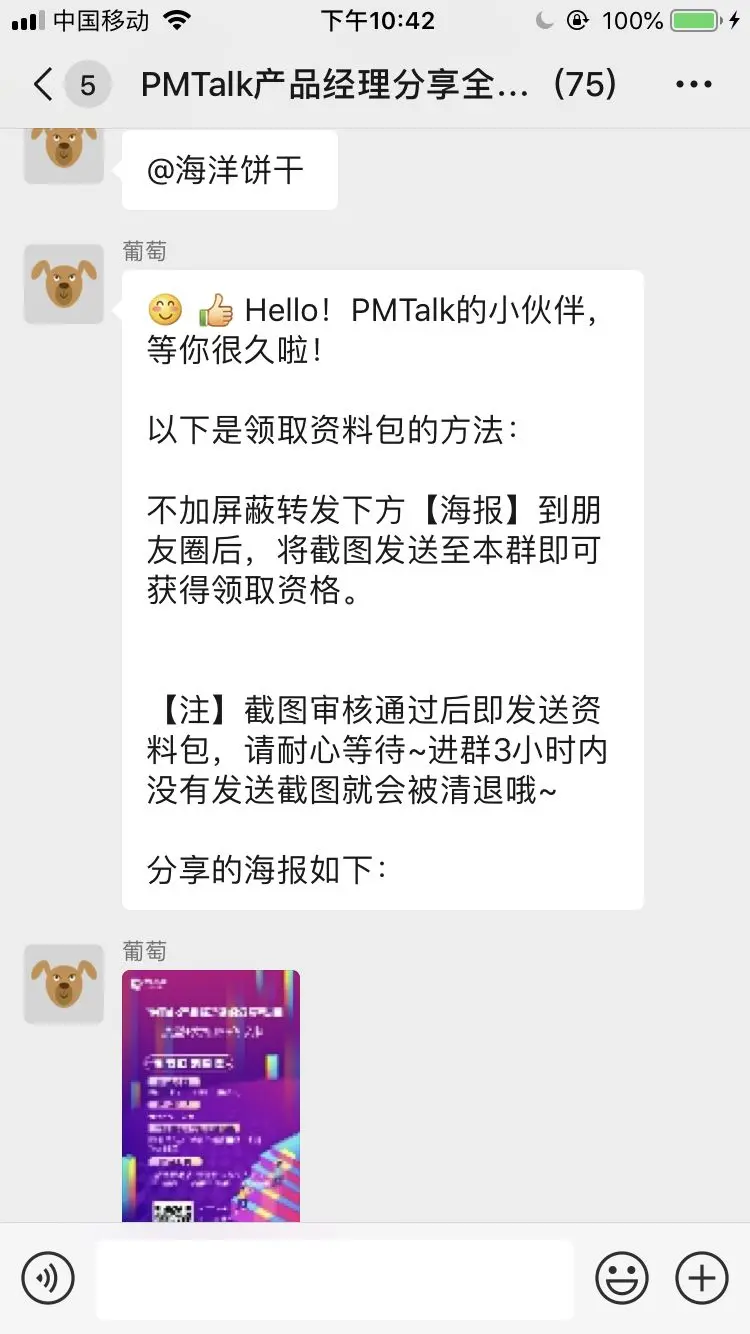Open the plus attachment menu
The width and height of the screenshot is (750, 1334).
click(x=701, y=1278)
